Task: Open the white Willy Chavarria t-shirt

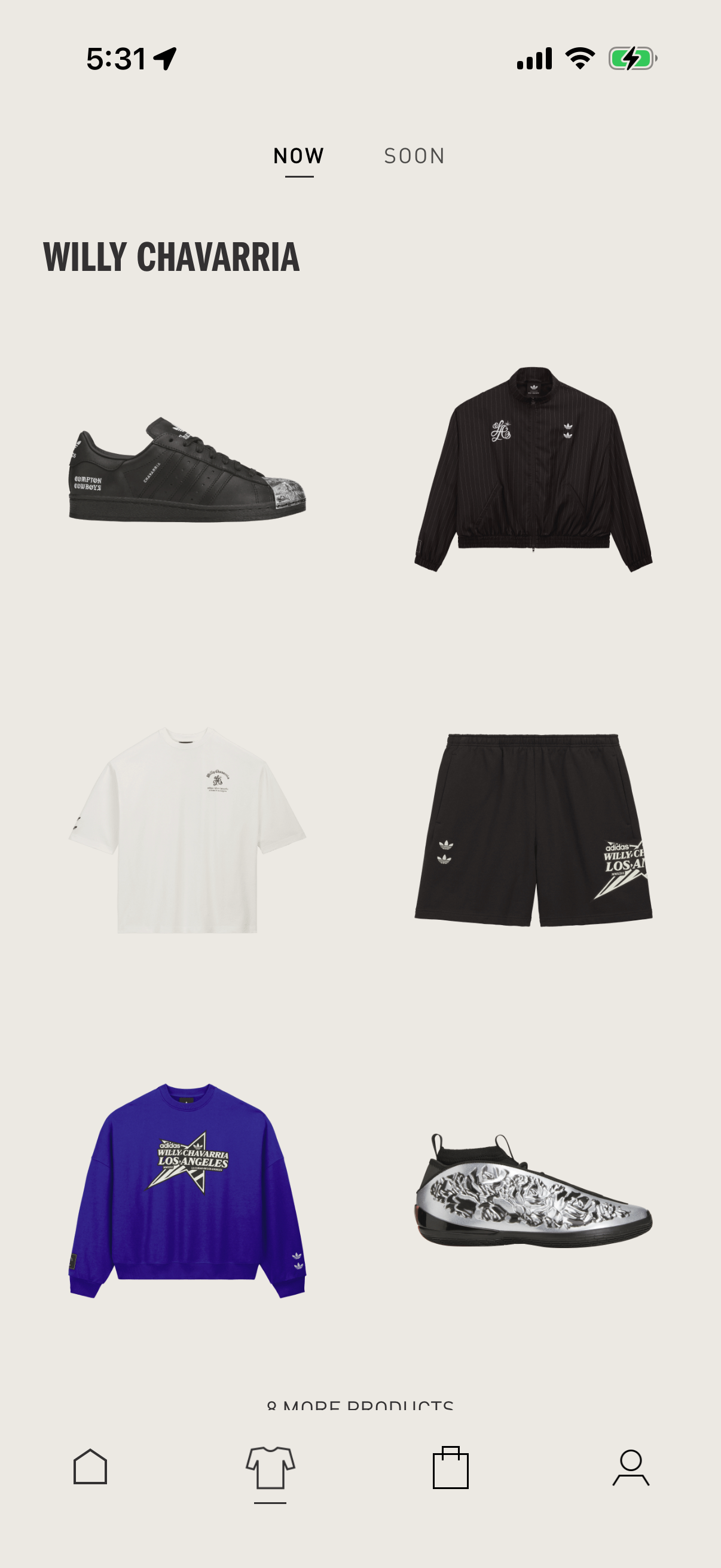Action: [187, 829]
